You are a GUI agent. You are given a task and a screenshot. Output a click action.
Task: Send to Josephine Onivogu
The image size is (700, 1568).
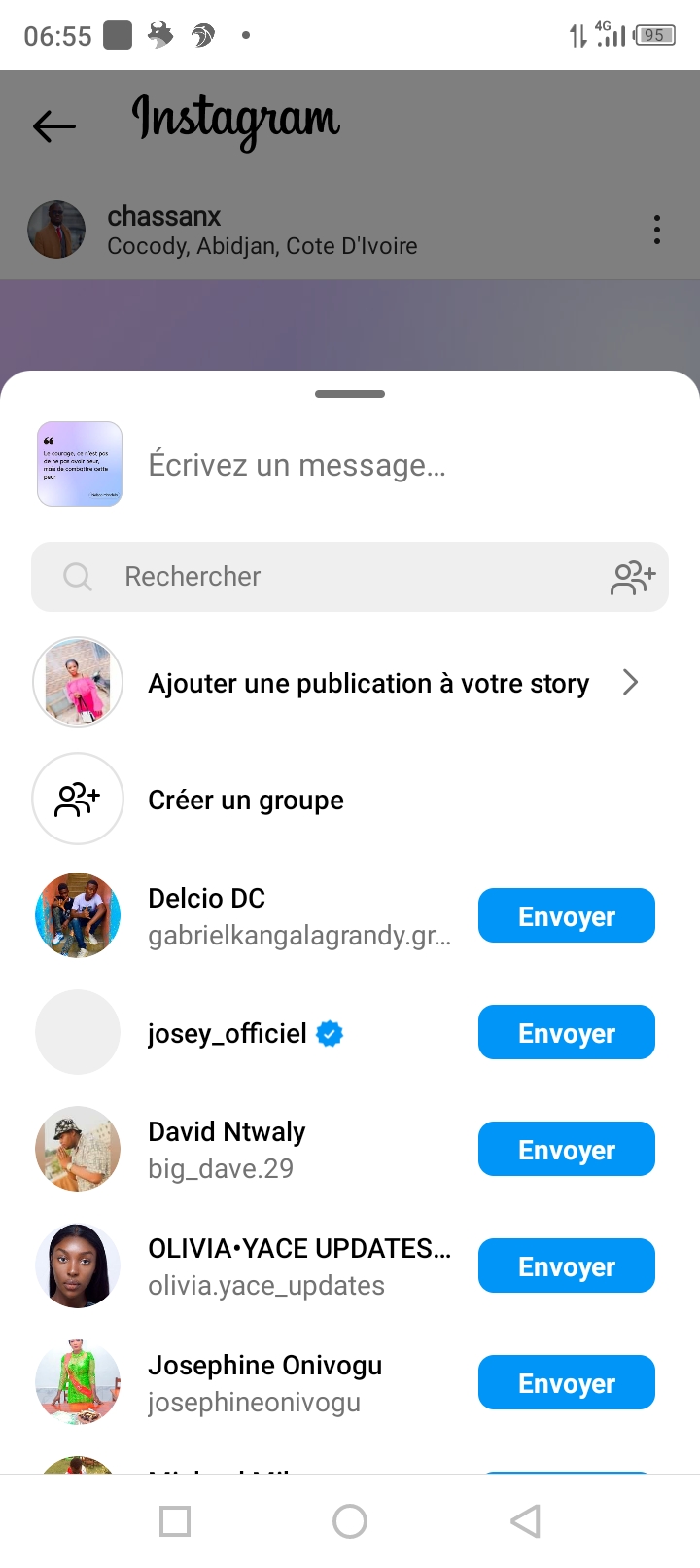(x=566, y=1382)
